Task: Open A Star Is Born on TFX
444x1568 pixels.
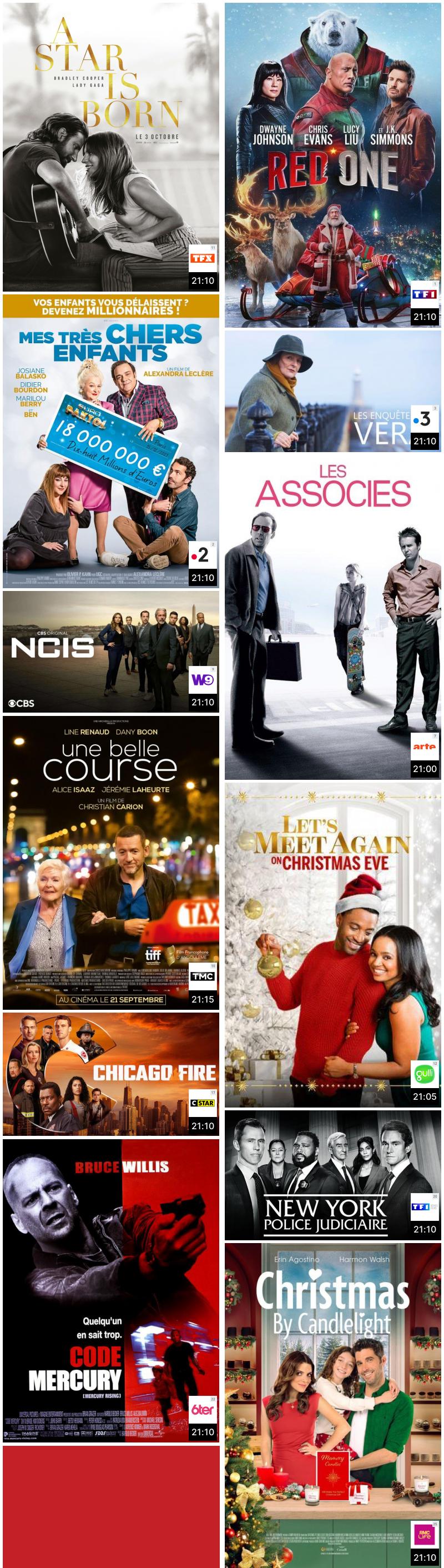Action: click(x=110, y=146)
